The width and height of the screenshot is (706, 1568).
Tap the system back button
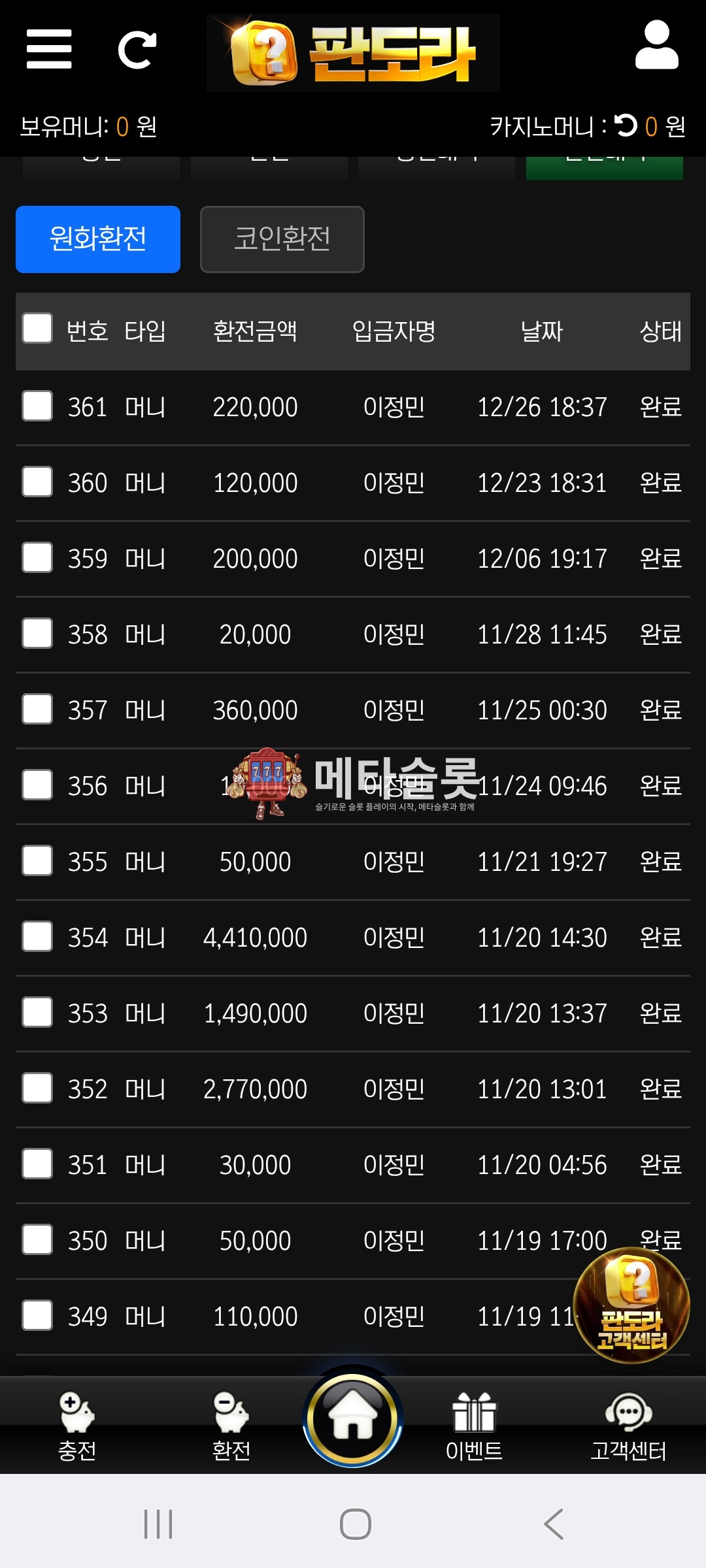[x=553, y=1524]
